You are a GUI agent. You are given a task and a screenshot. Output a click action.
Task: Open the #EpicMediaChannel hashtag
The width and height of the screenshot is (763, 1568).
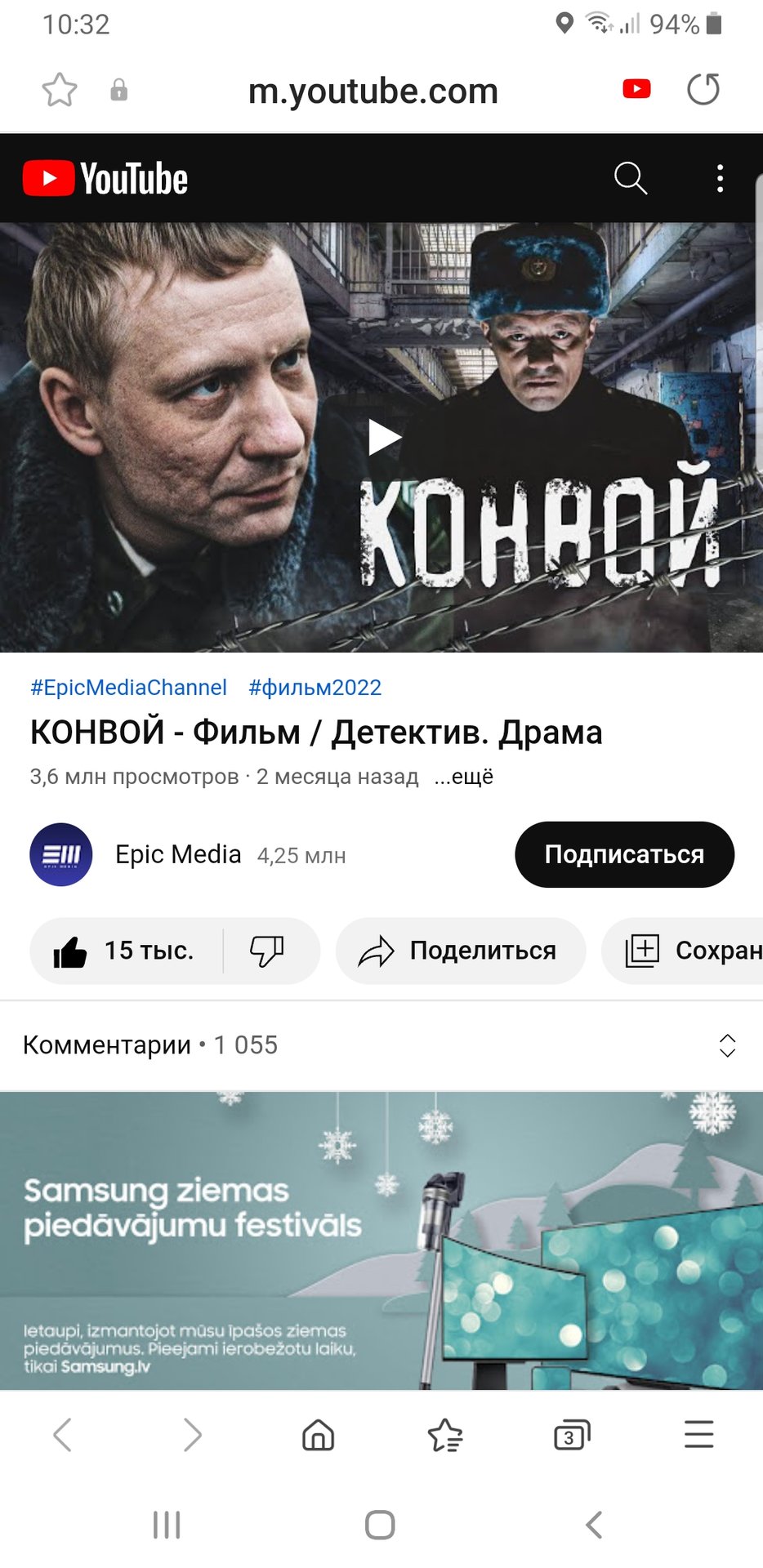[128, 688]
